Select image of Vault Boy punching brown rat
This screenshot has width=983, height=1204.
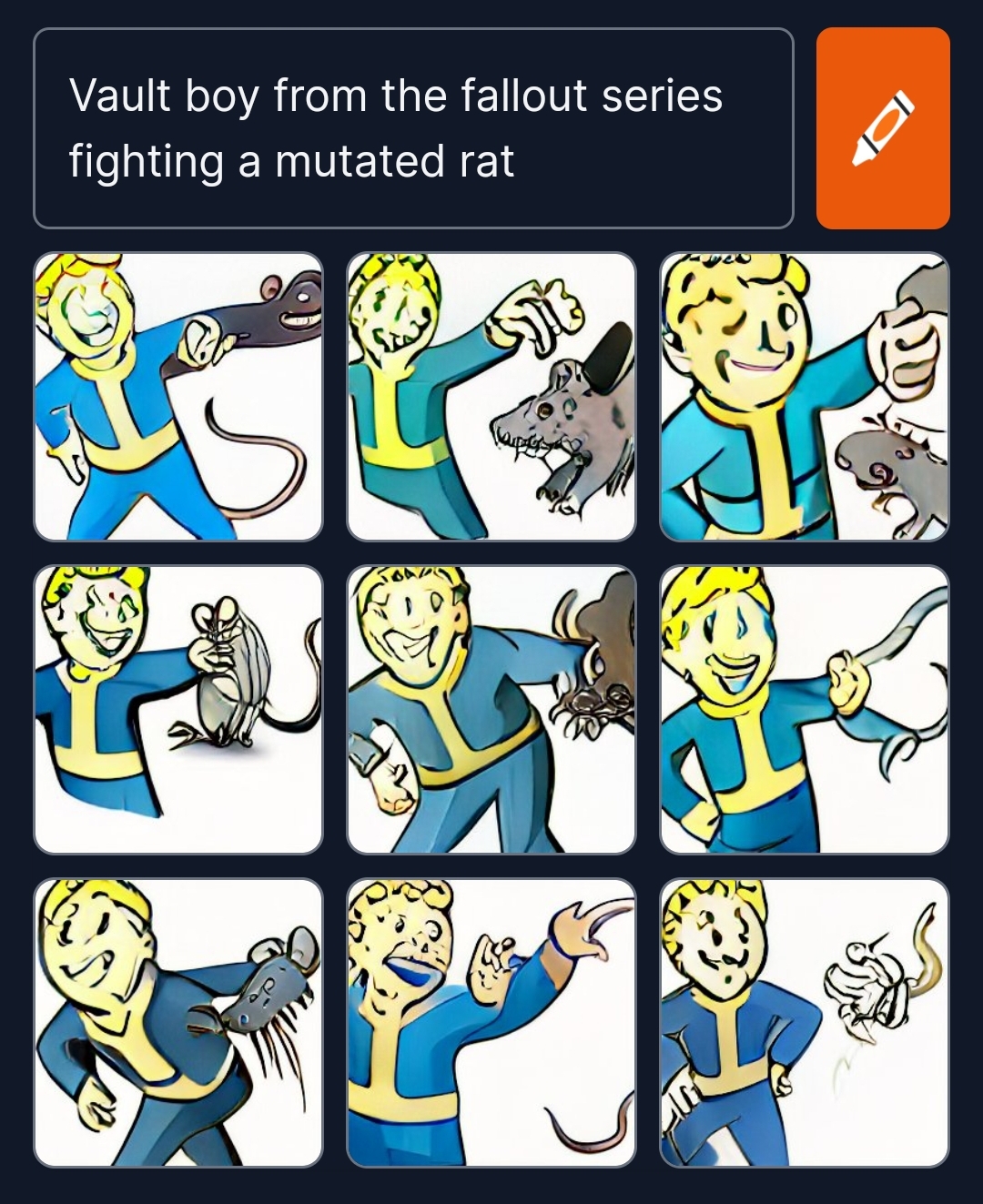coord(491,710)
